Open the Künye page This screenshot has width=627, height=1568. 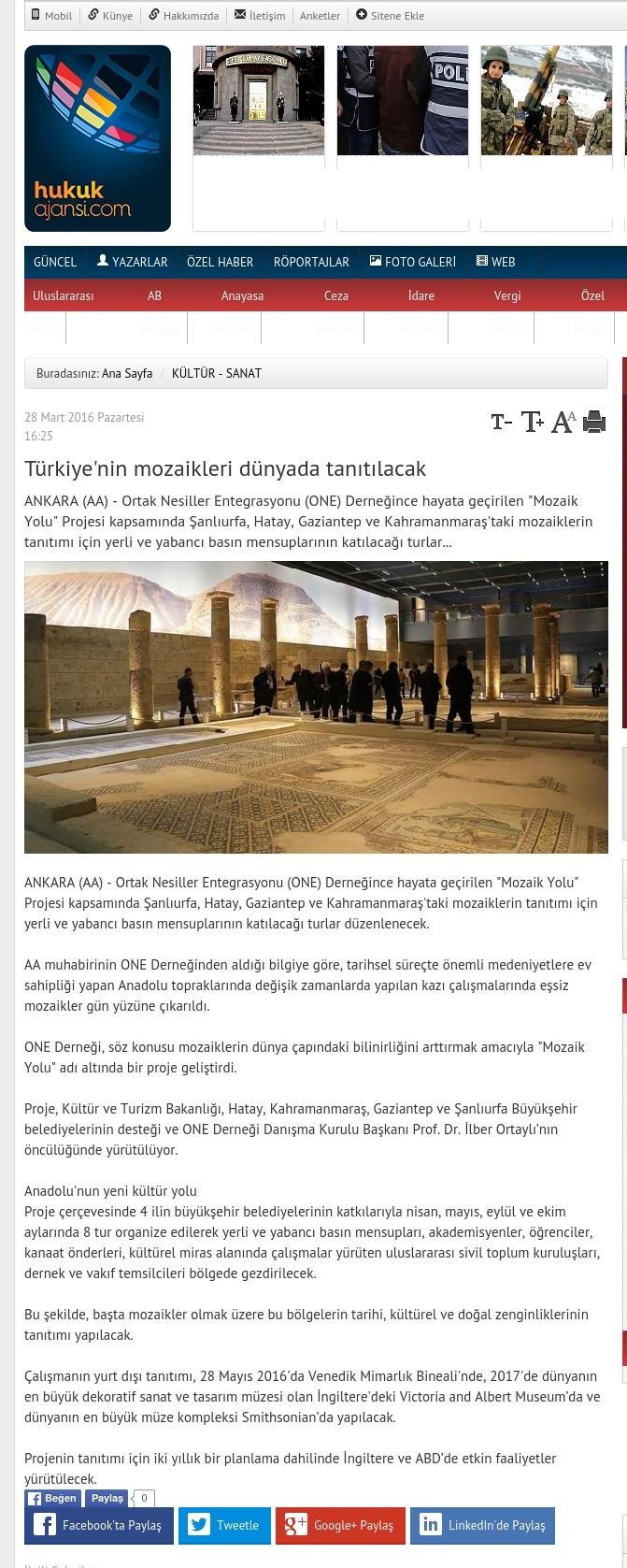pos(110,16)
